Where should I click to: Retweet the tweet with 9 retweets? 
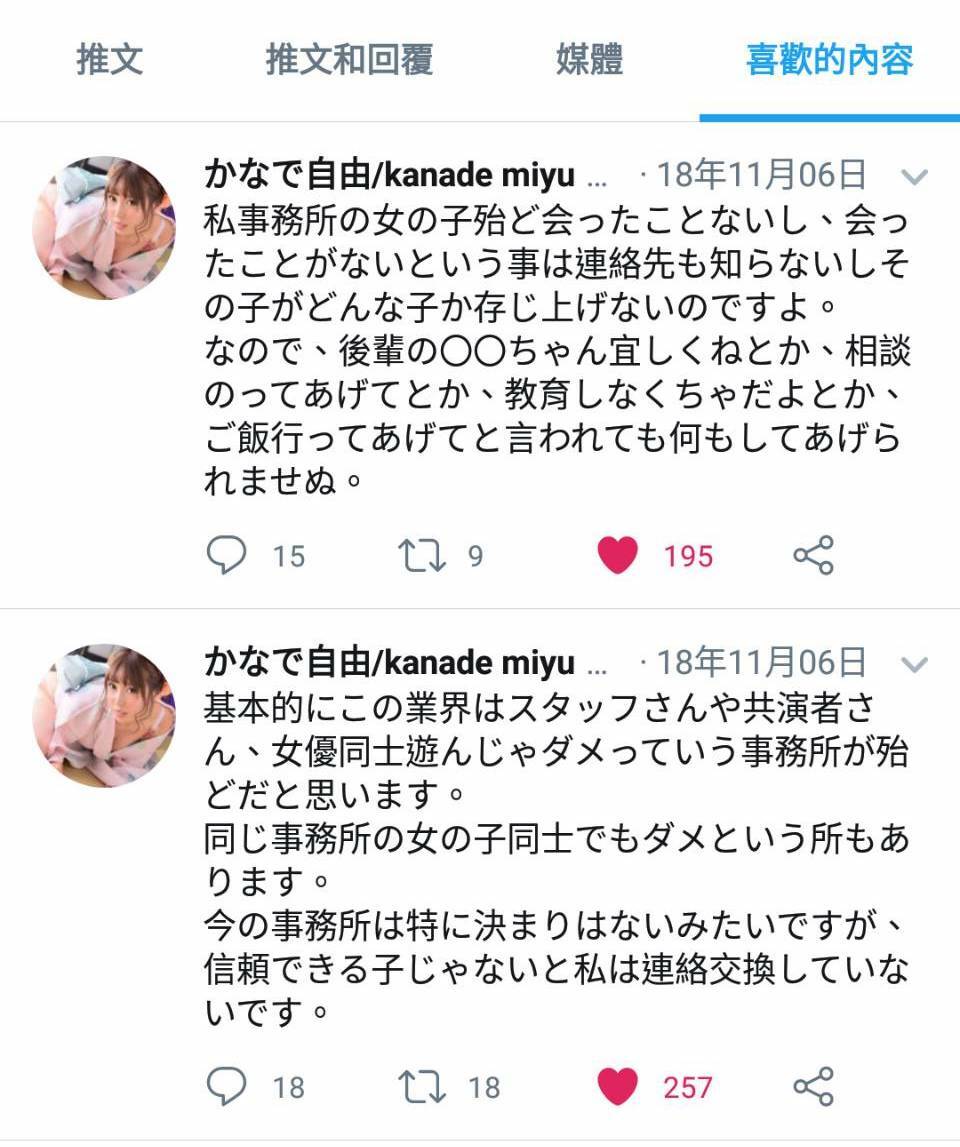(423, 555)
